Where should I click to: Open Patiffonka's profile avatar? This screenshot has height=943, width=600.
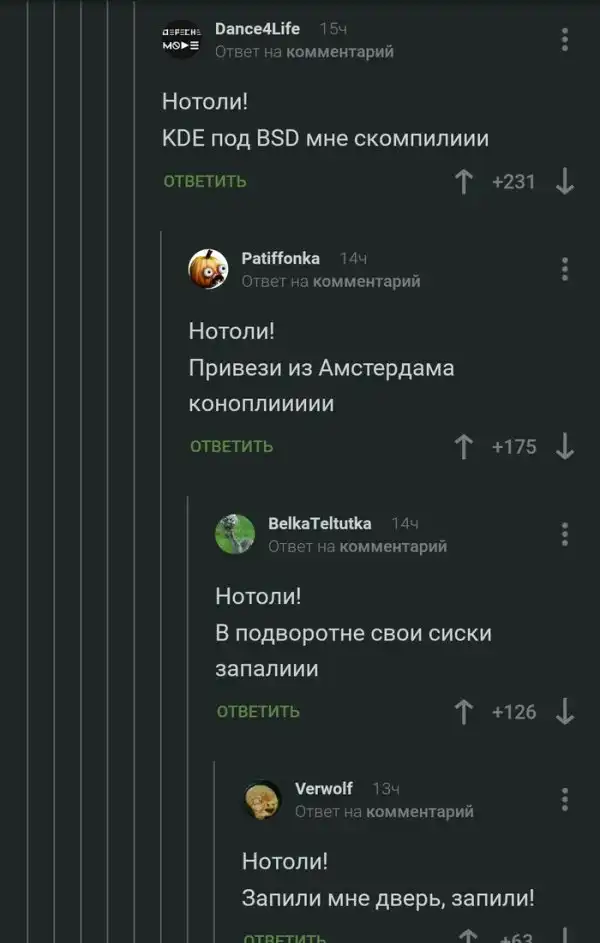pos(208,269)
